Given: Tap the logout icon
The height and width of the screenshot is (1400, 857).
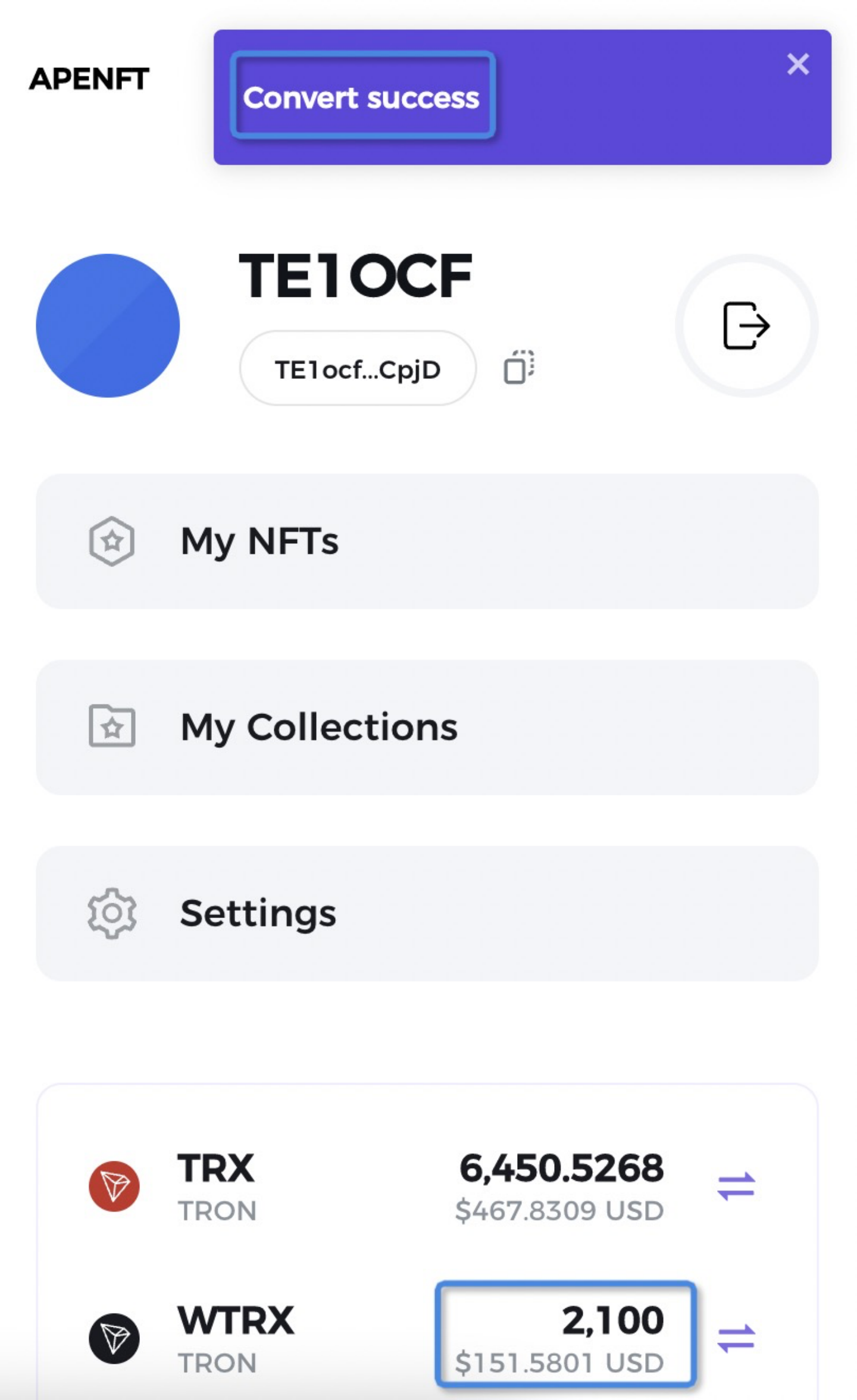Looking at the screenshot, I should coord(746,325).
